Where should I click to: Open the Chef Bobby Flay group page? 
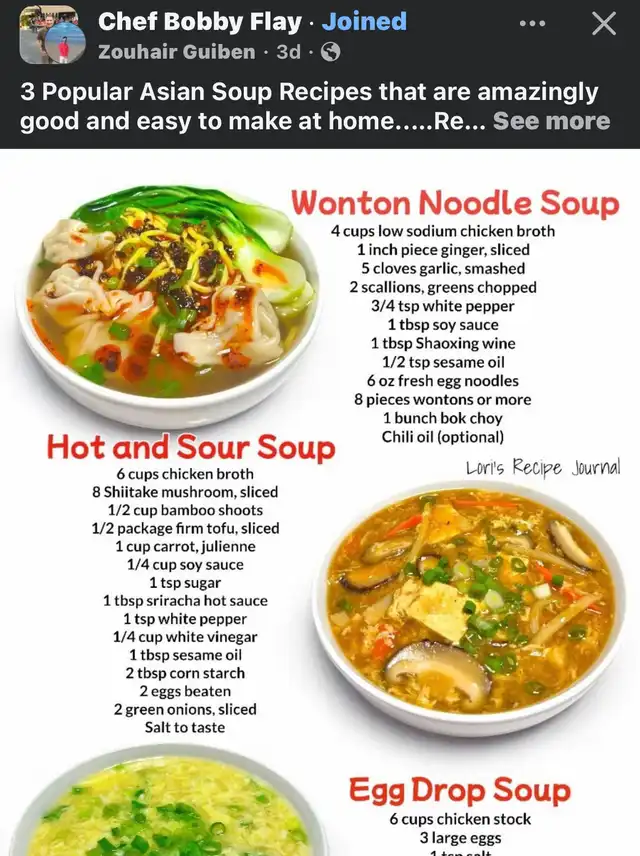tap(199, 22)
